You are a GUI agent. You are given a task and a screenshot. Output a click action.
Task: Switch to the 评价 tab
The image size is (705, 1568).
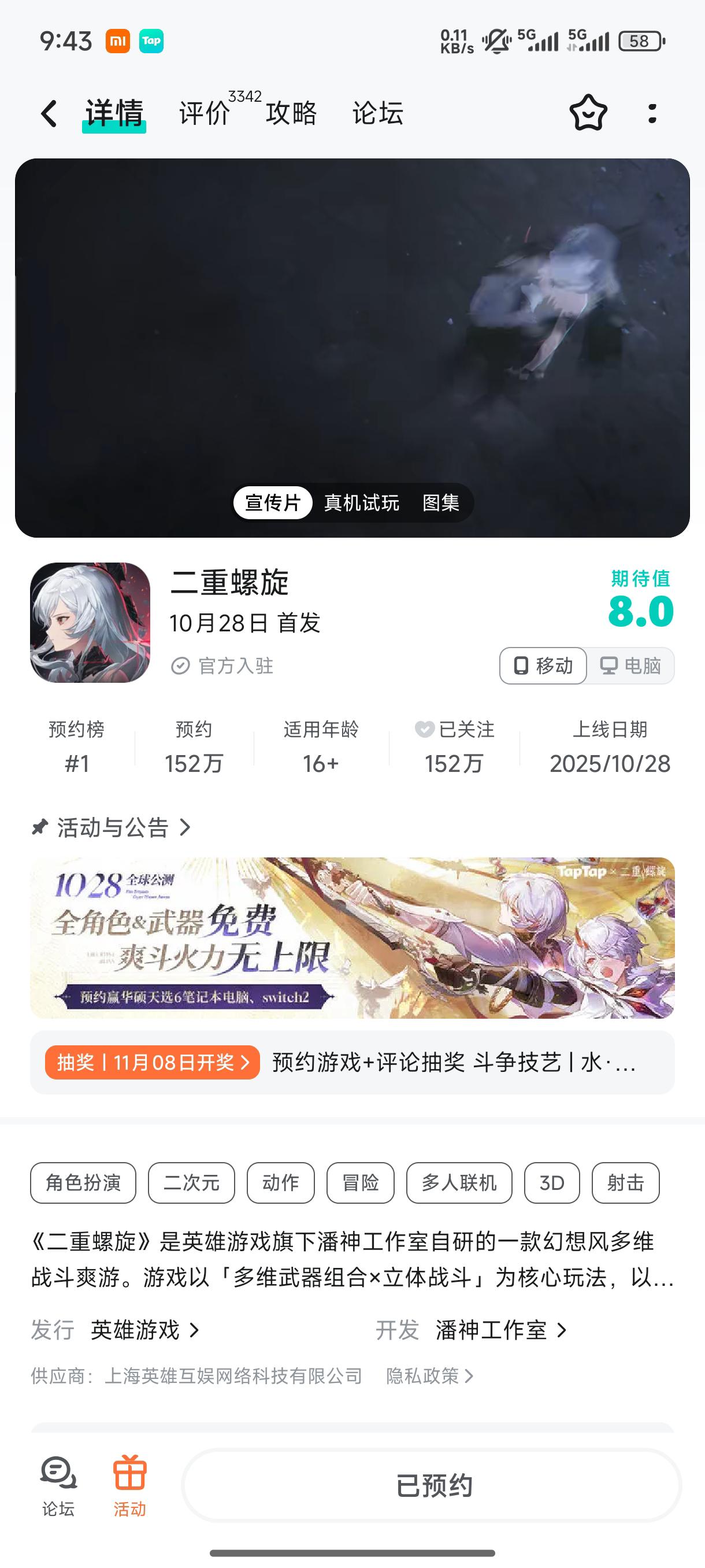205,114
